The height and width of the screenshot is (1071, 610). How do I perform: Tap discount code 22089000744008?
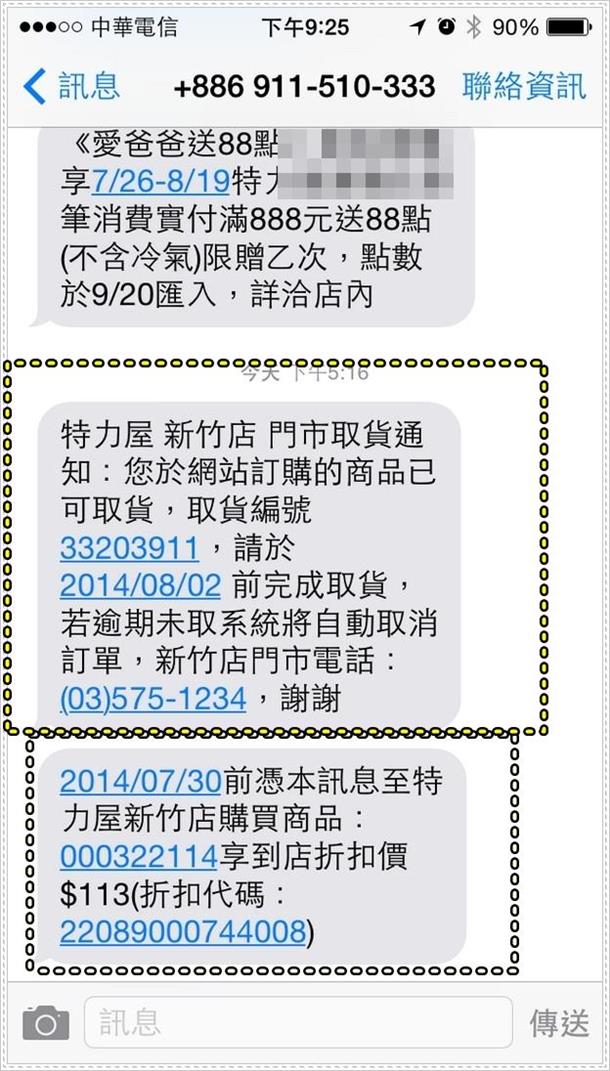[183, 932]
